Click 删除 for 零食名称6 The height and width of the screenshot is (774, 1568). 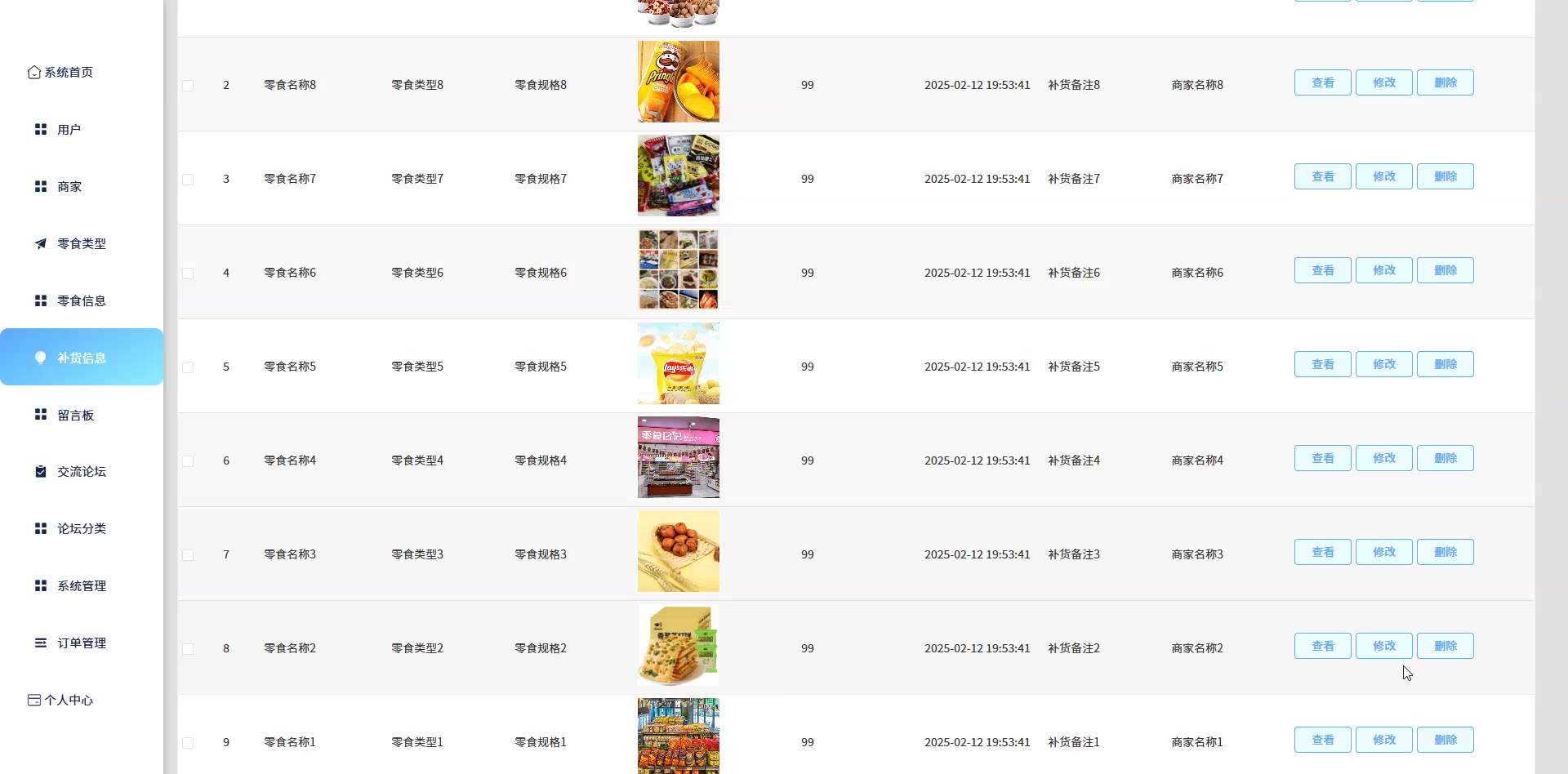[x=1445, y=270]
